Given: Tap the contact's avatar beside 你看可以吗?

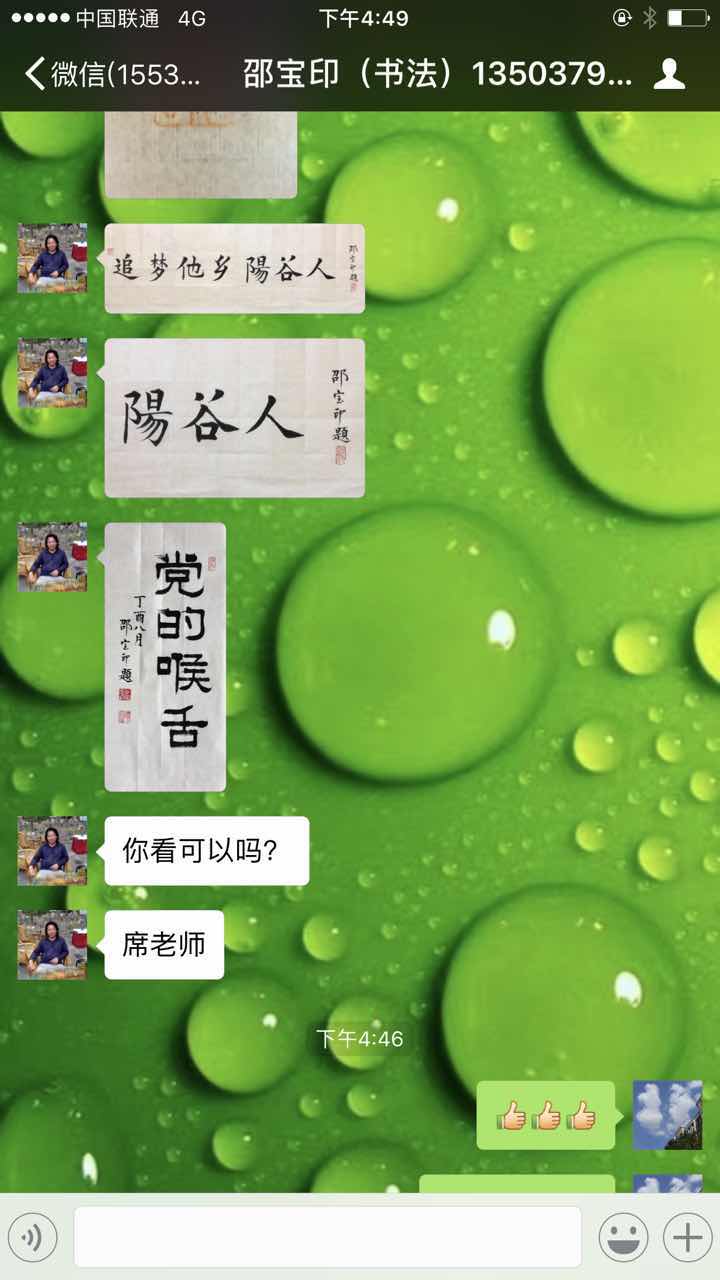Looking at the screenshot, I should (52, 851).
